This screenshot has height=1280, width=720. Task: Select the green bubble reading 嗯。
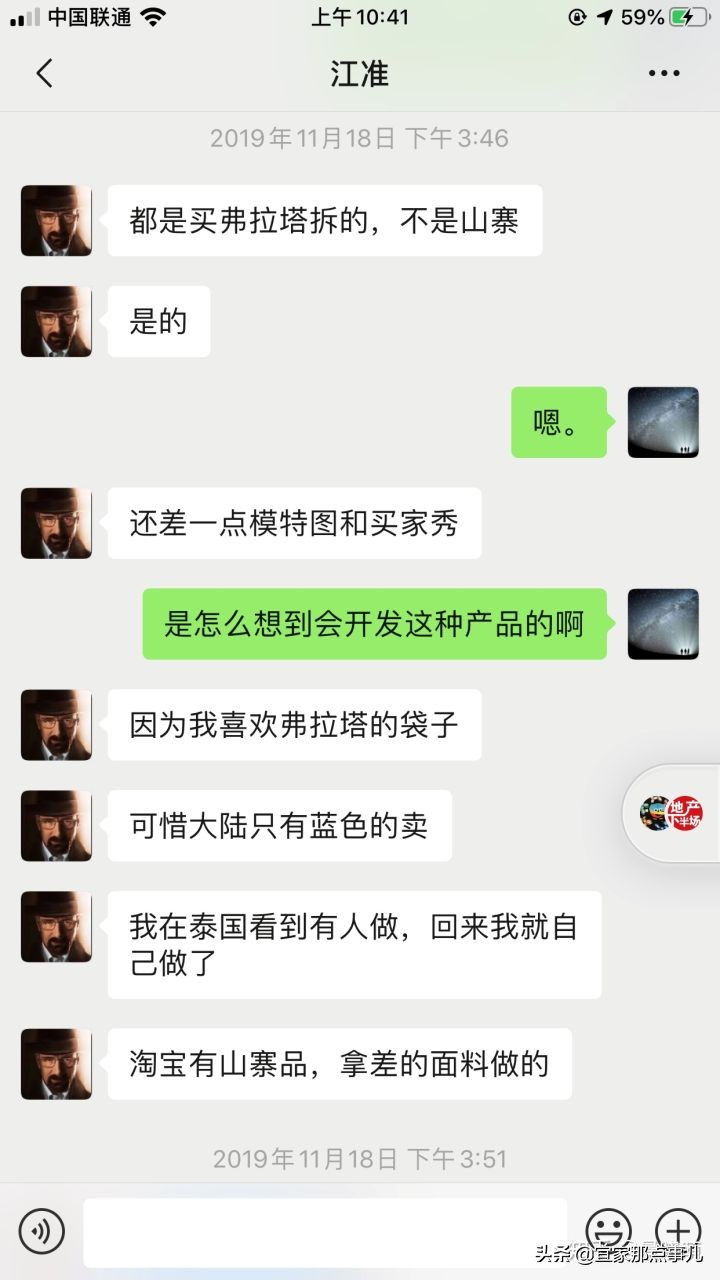coord(558,423)
